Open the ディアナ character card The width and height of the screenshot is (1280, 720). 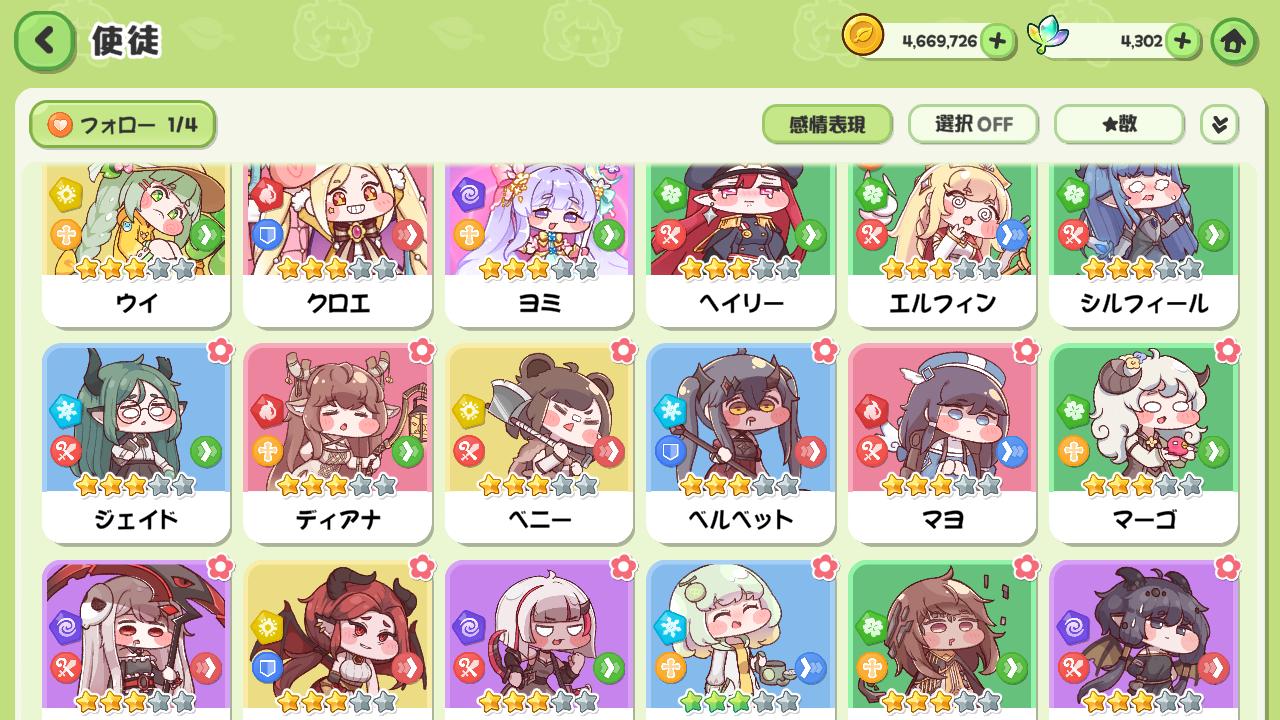point(338,445)
